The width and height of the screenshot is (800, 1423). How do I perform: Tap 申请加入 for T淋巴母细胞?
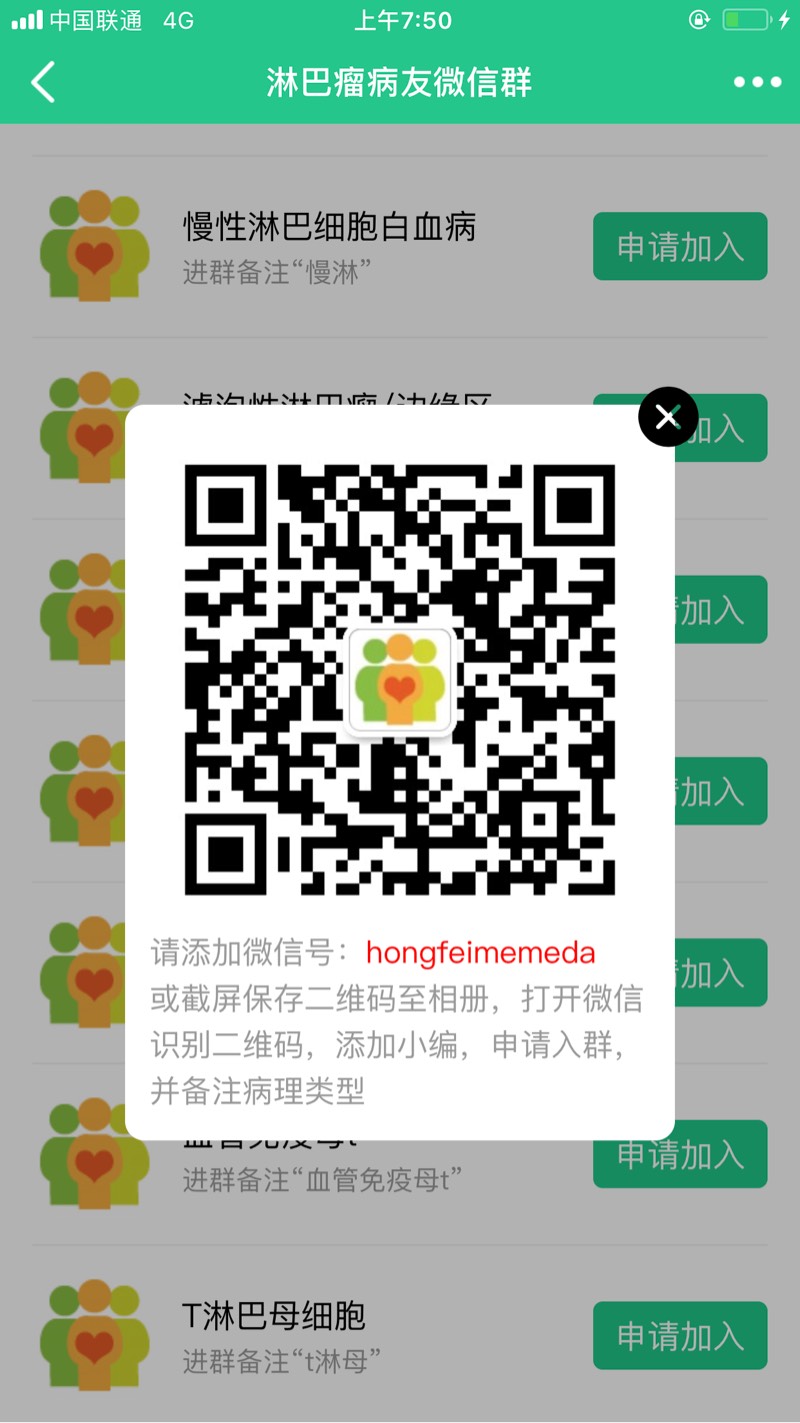pos(680,1335)
